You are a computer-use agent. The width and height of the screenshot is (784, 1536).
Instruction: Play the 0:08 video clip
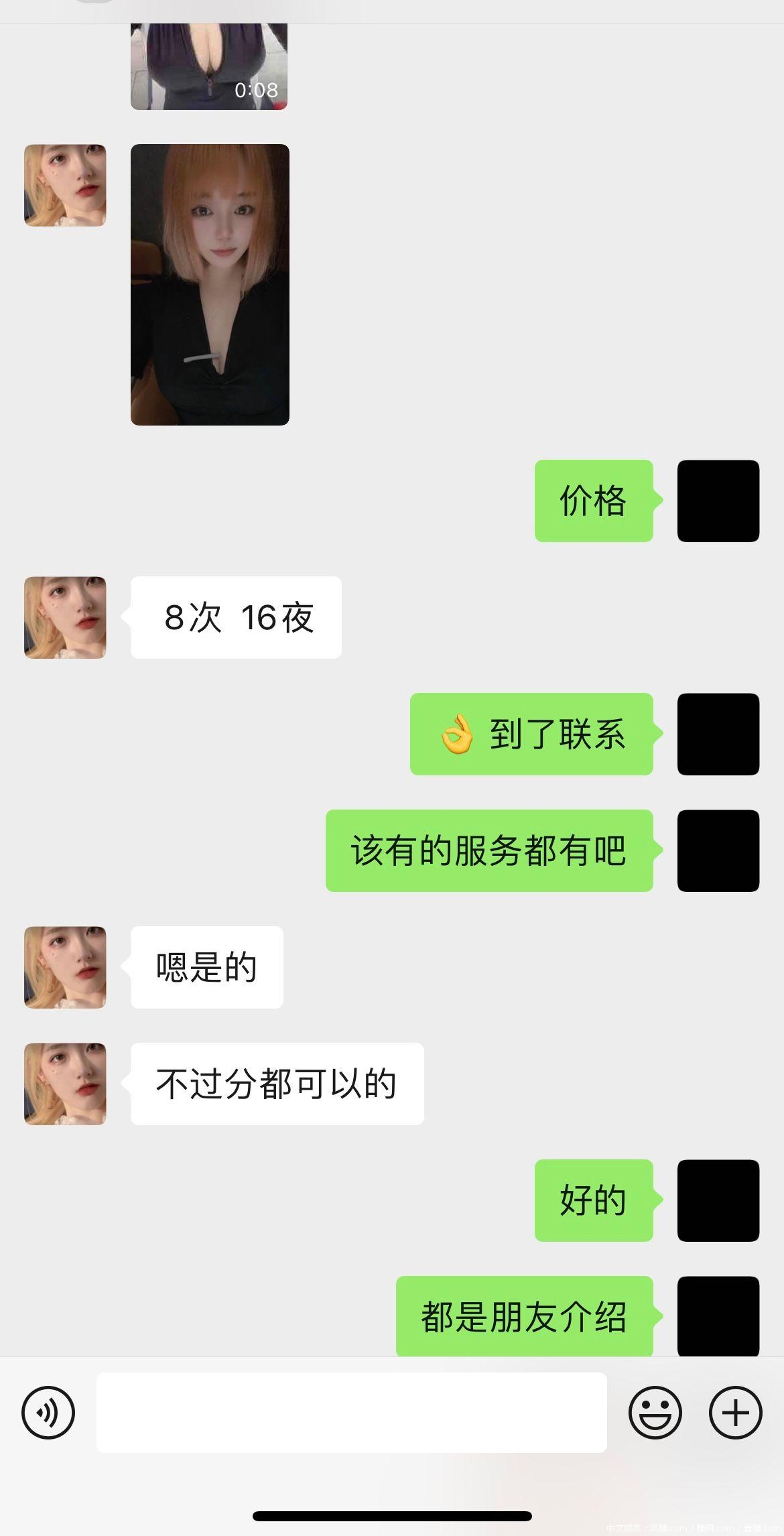point(208,67)
